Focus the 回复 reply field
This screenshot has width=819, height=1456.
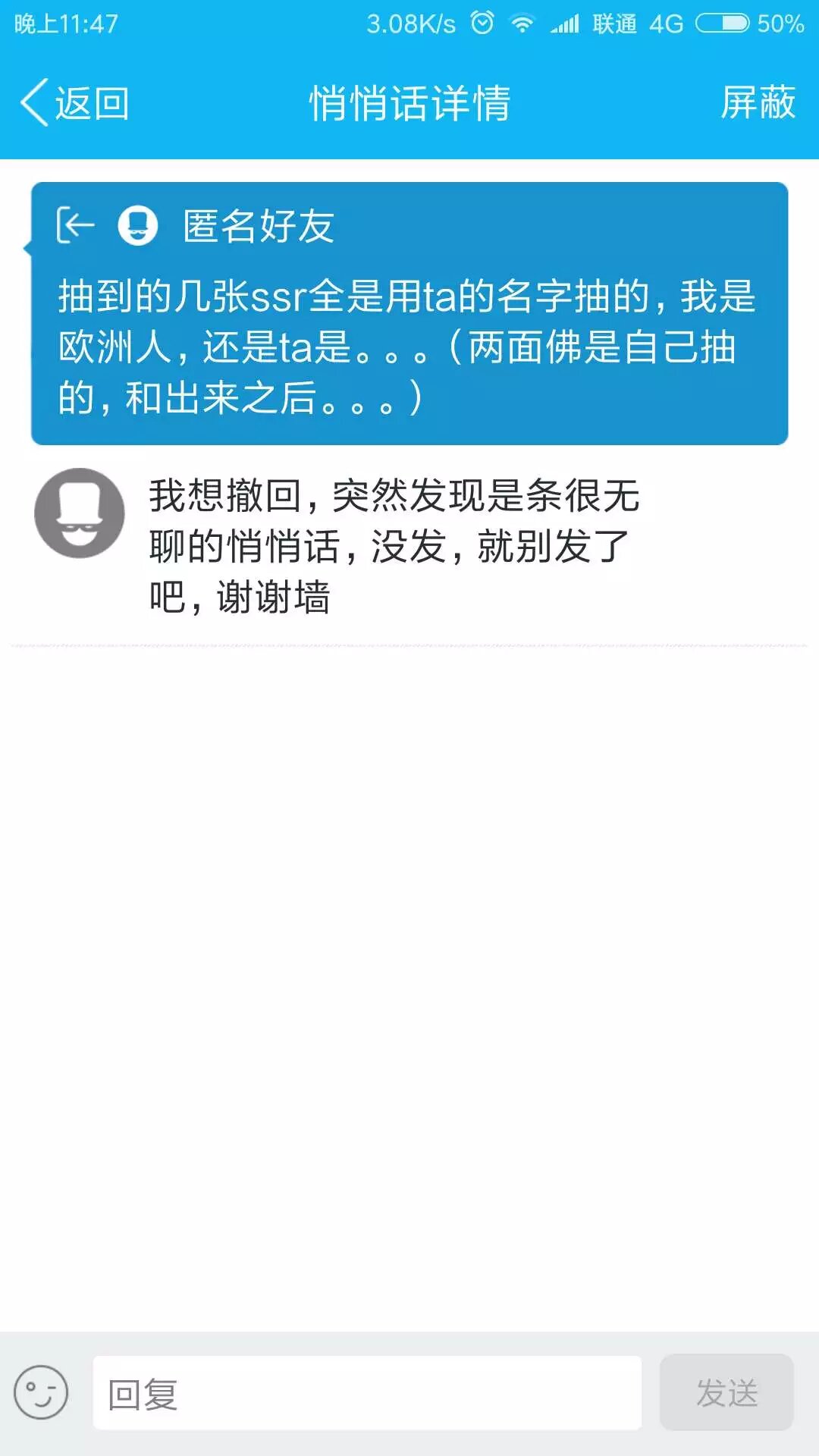pyautogui.click(x=367, y=1393)
